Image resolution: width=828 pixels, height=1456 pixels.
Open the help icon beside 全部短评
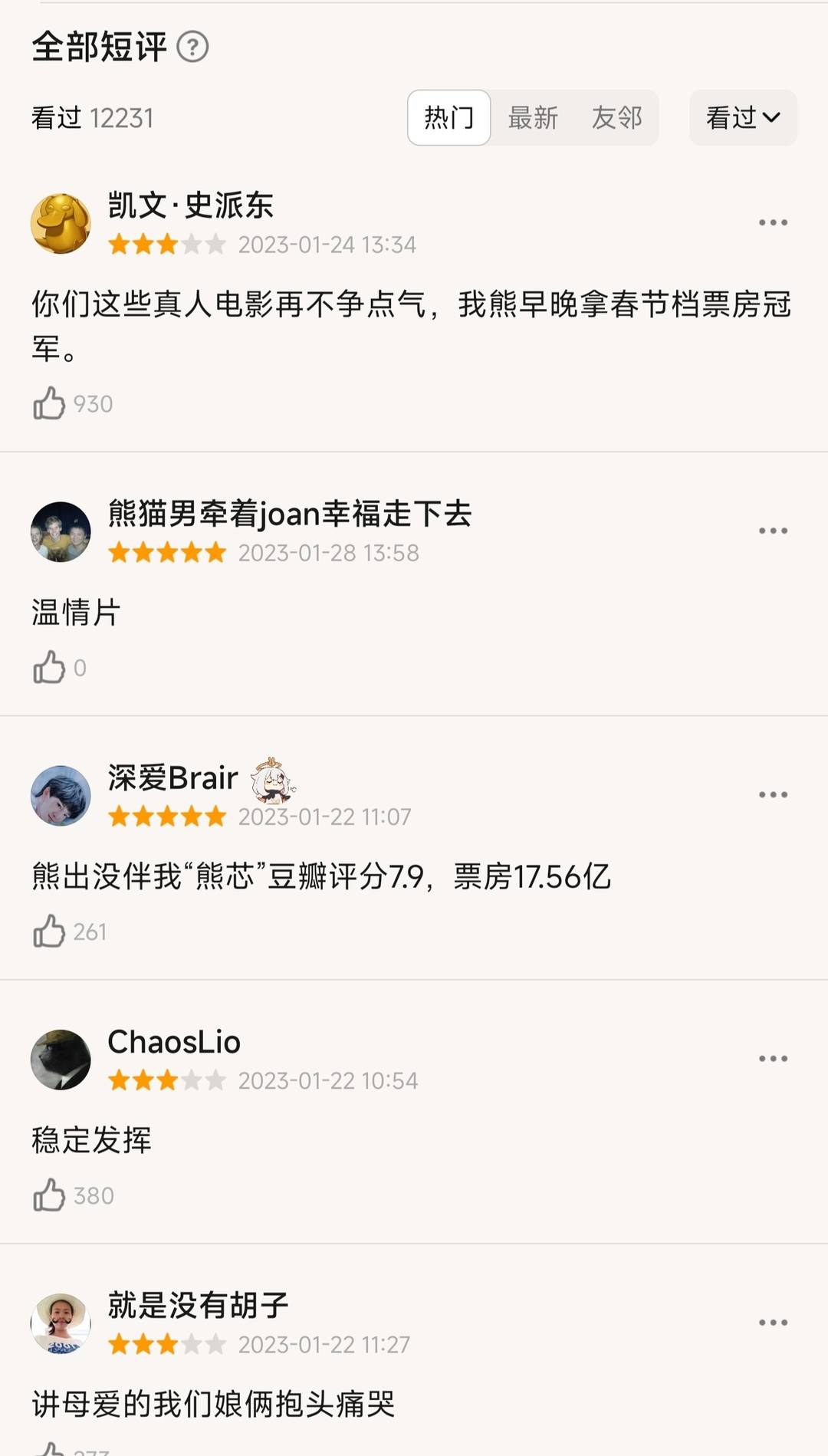pos(192,47)
